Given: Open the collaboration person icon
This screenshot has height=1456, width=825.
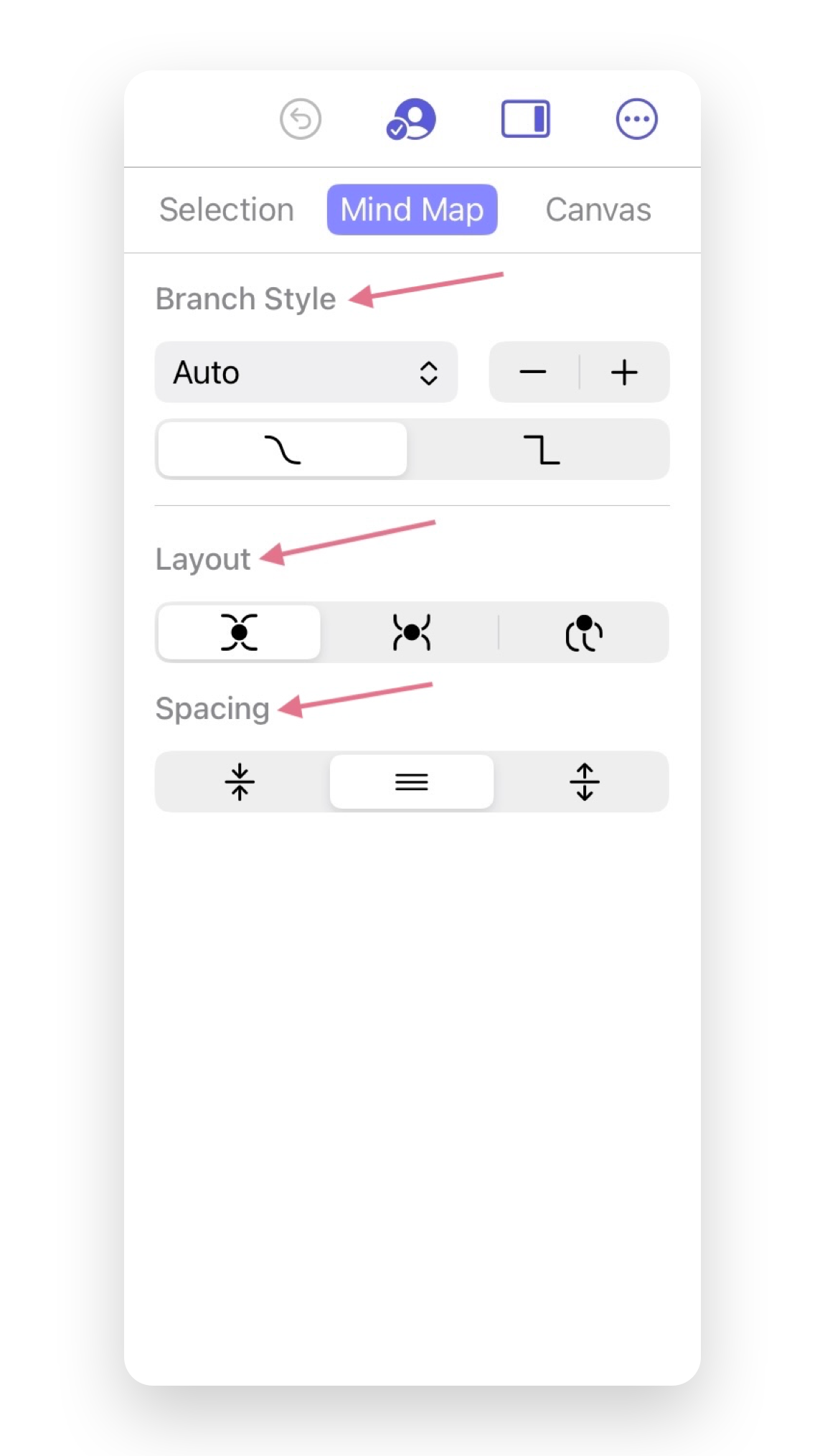Looking at the screenshot, I should click(411, 119).
